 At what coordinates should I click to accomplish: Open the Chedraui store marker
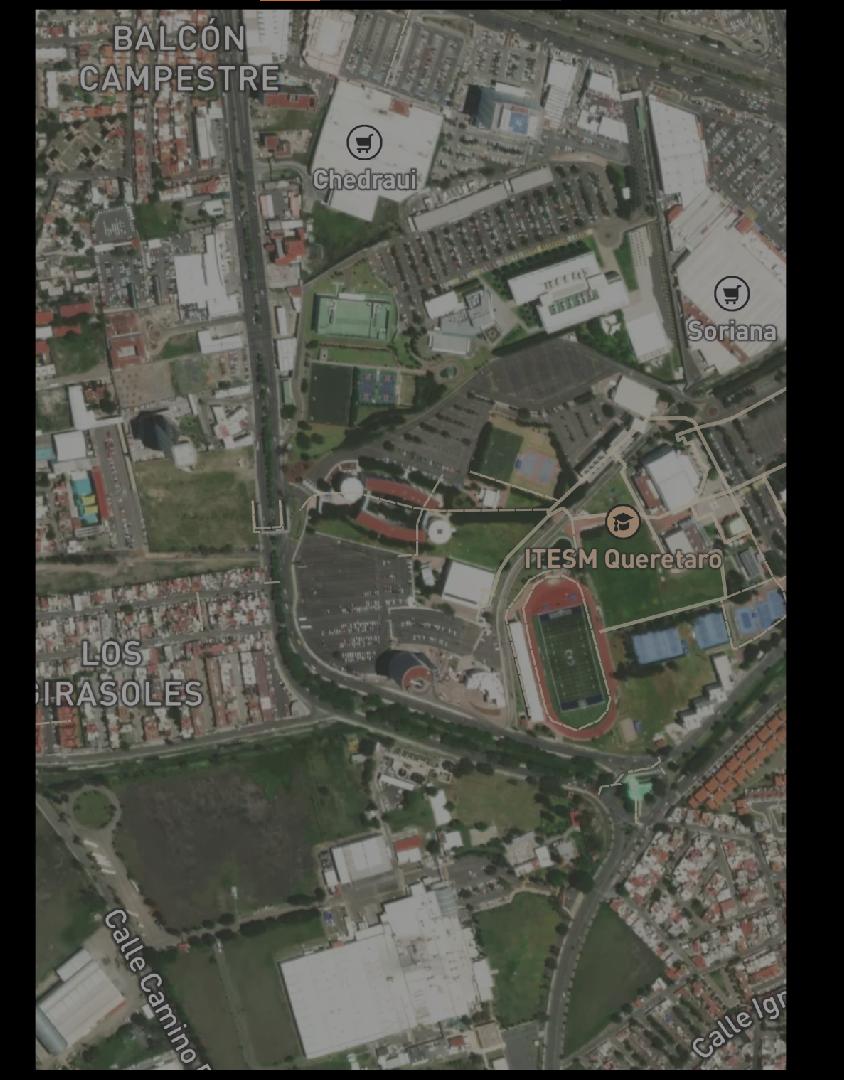(x=364, y=143)
